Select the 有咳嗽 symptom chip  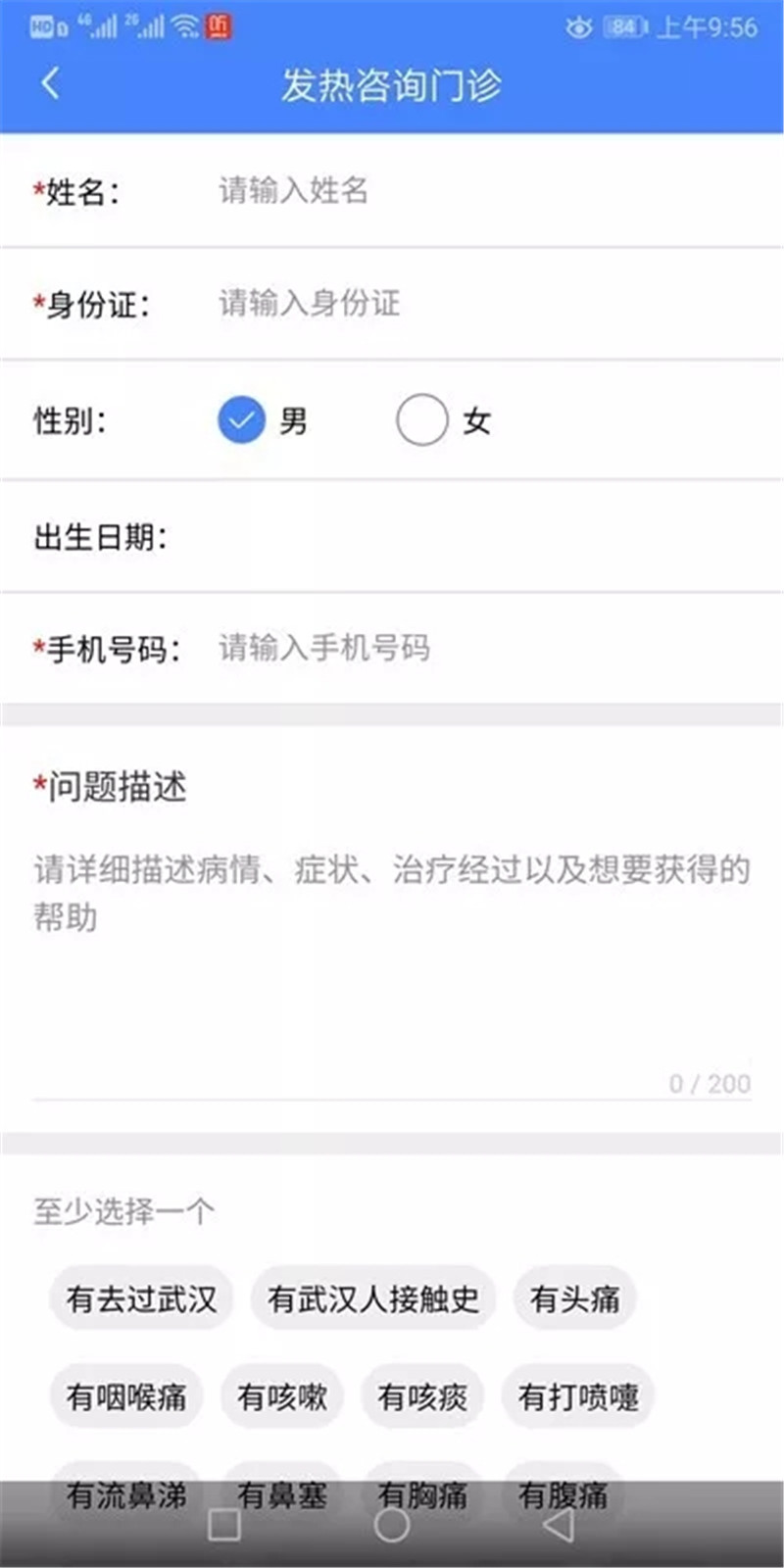(x=282, y=1396)
